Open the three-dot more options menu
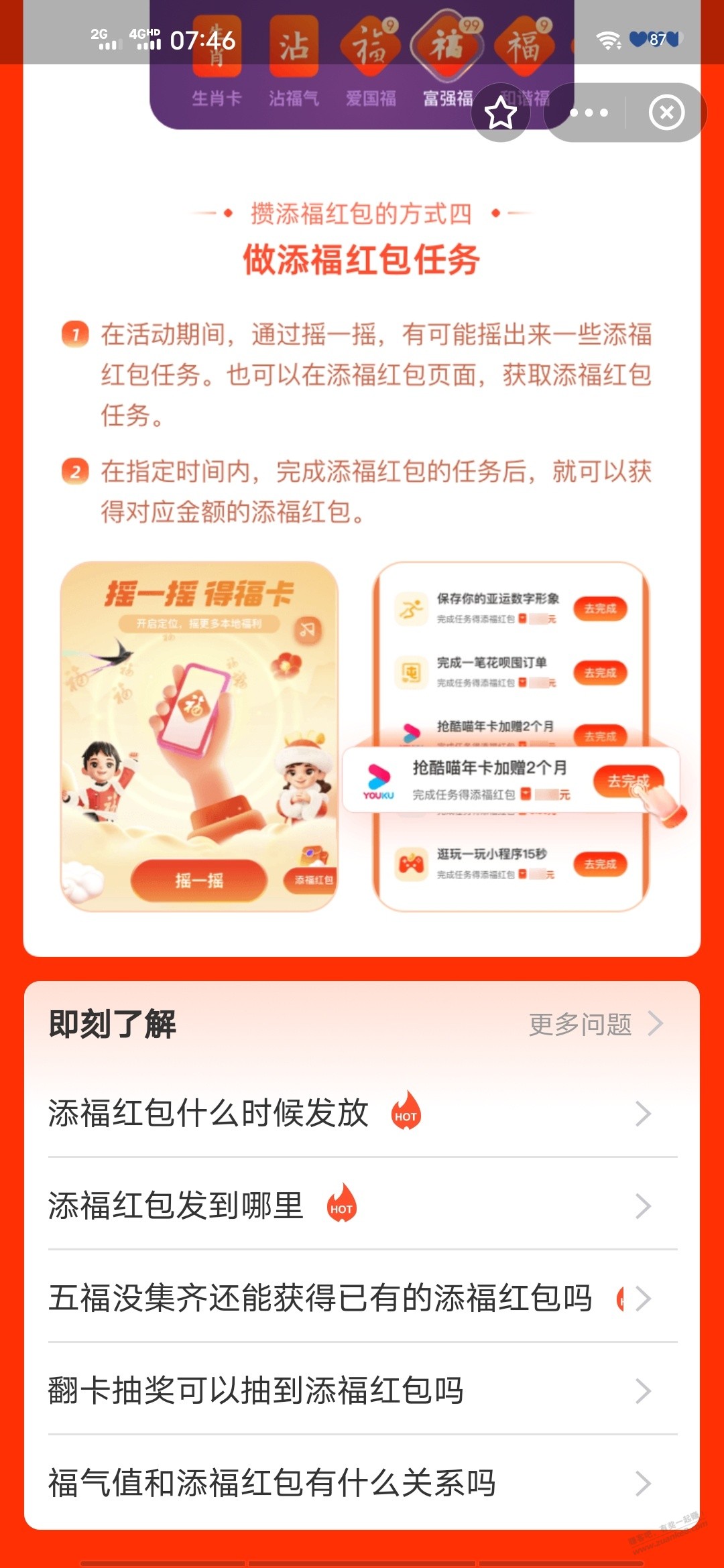Screen dimensions: 724x1568 click(588, 113)
